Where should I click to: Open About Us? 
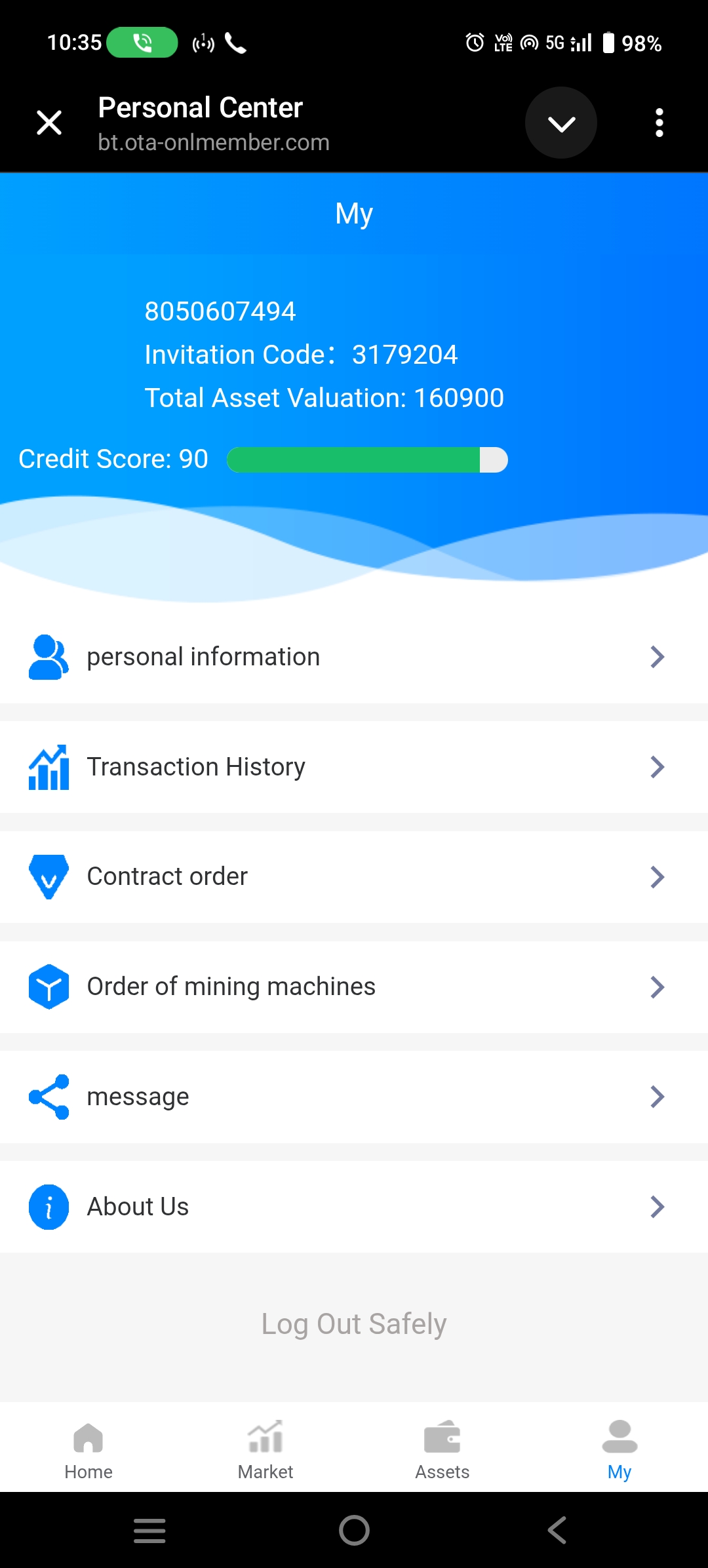click(x=354, y=1207)
